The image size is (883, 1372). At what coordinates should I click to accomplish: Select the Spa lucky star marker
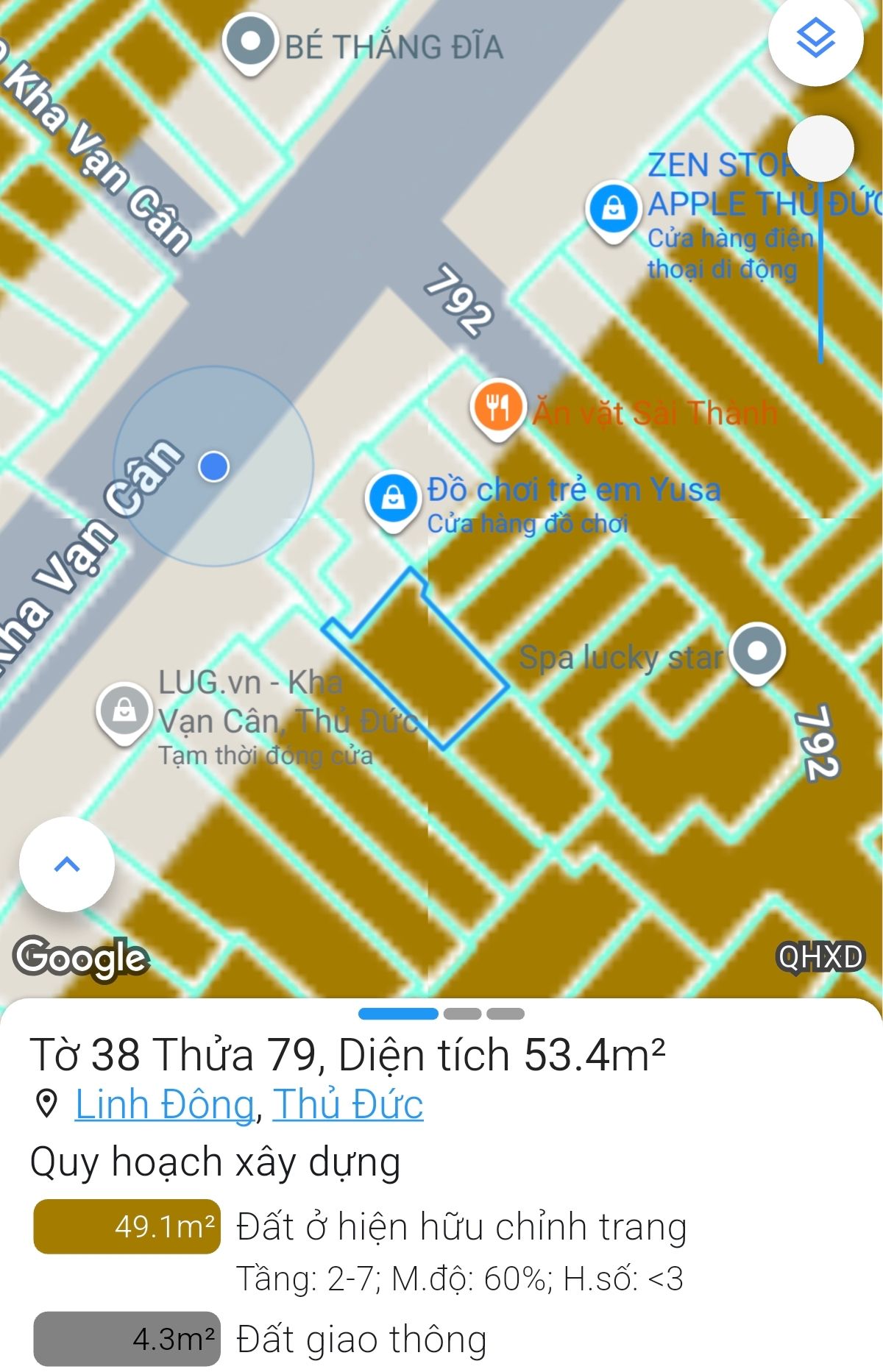[x=757, y=652]
